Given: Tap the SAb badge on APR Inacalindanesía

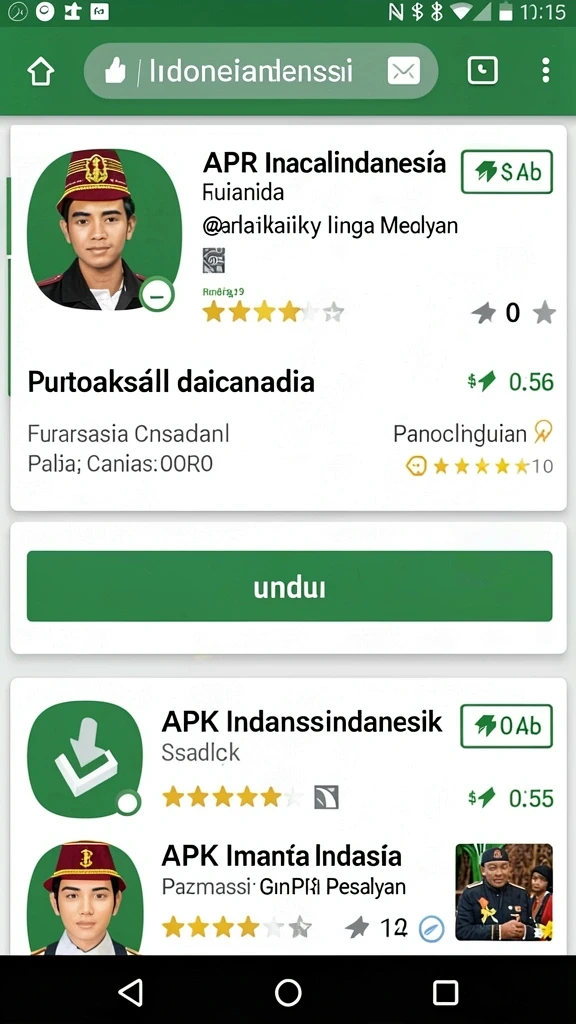Looking at the screenshot, I should point(507,172).
